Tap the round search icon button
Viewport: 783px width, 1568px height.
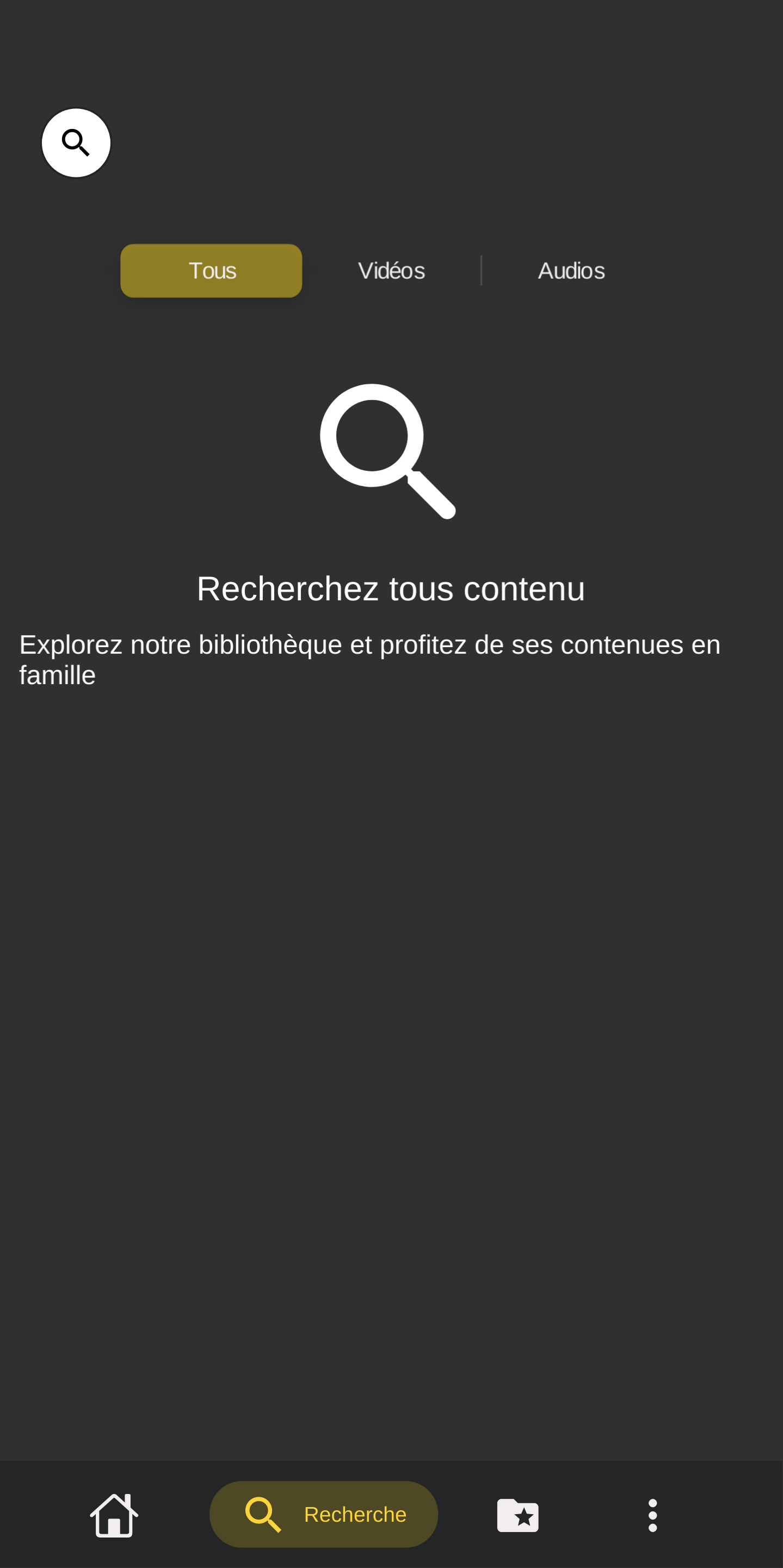pos(76,143)
